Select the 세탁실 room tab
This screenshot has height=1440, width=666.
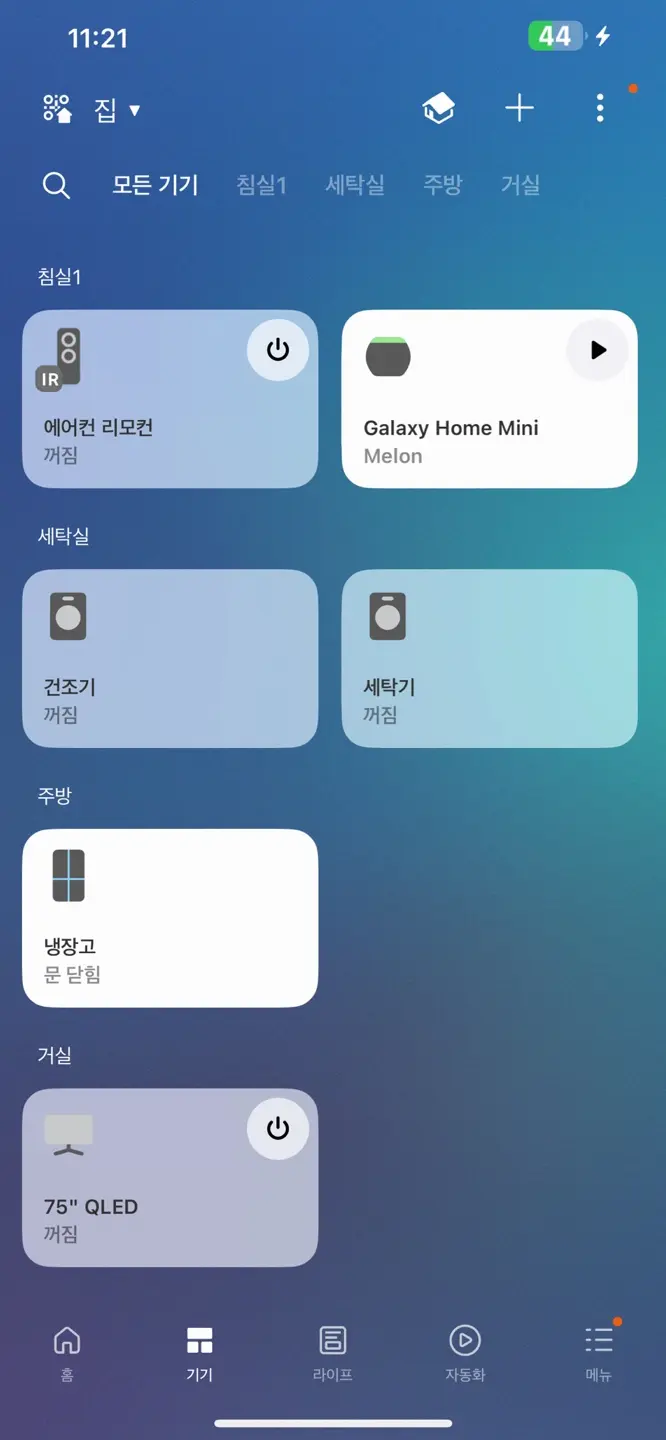tap(355, 185)
